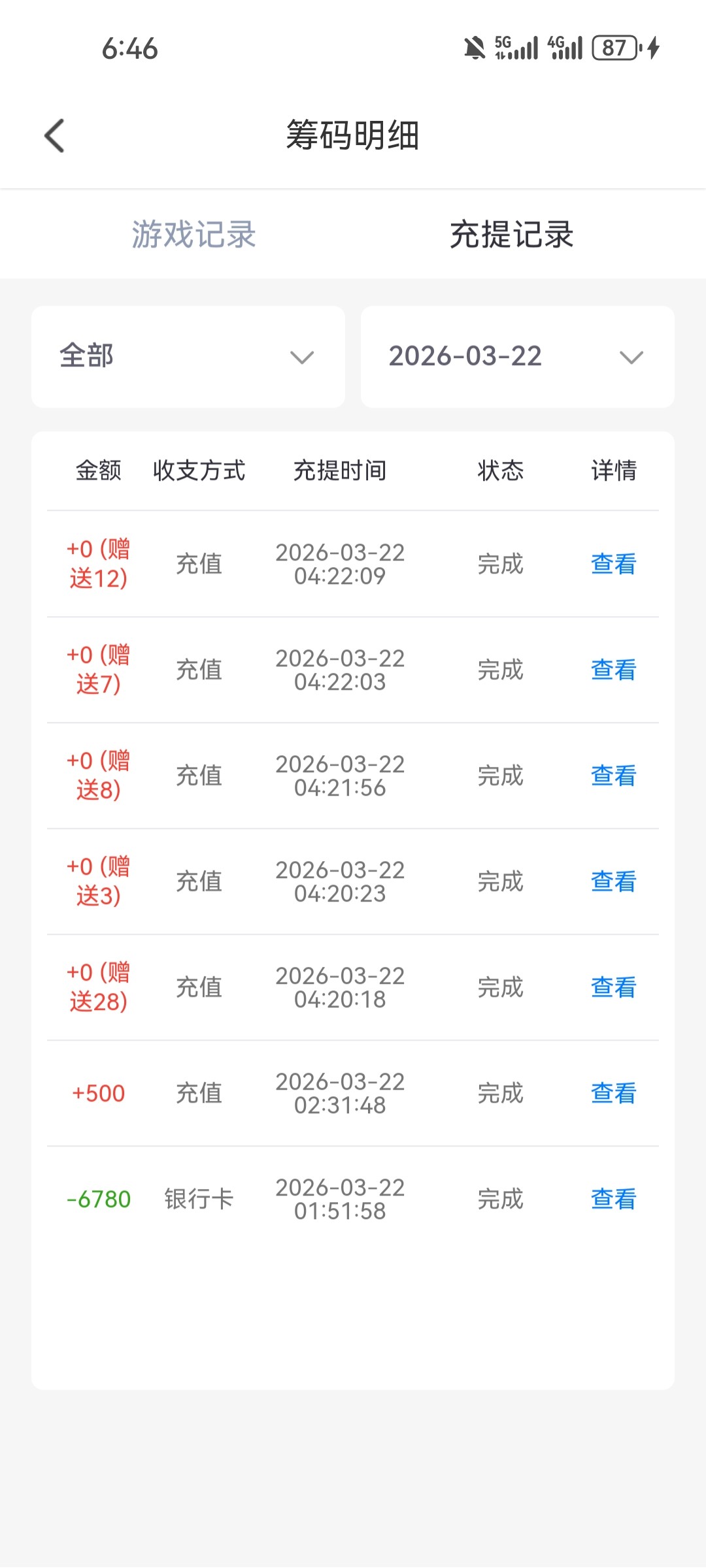The width and height of the screenshot is (706, 1568).
Task: Switch to the 游戏记录 tab
Action: [x=193, y=235]
